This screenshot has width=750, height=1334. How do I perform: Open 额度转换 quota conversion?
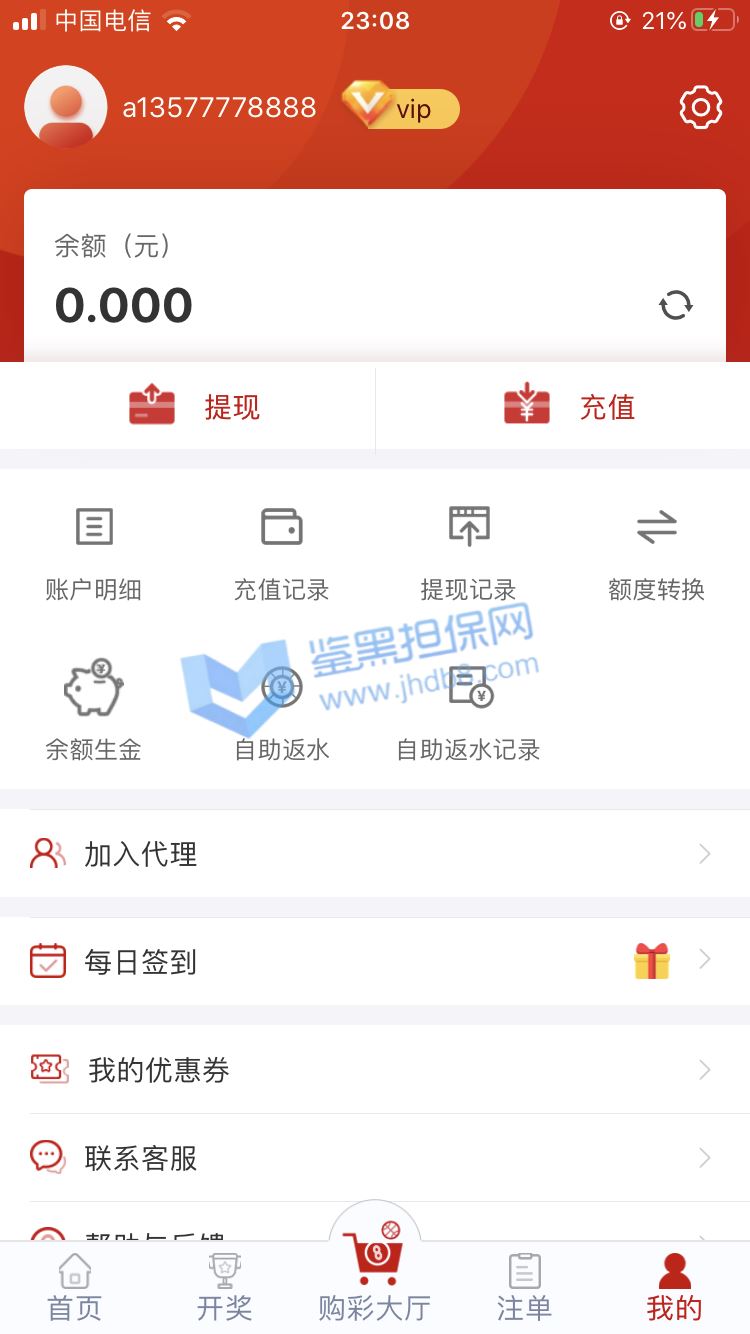(656, 552)
